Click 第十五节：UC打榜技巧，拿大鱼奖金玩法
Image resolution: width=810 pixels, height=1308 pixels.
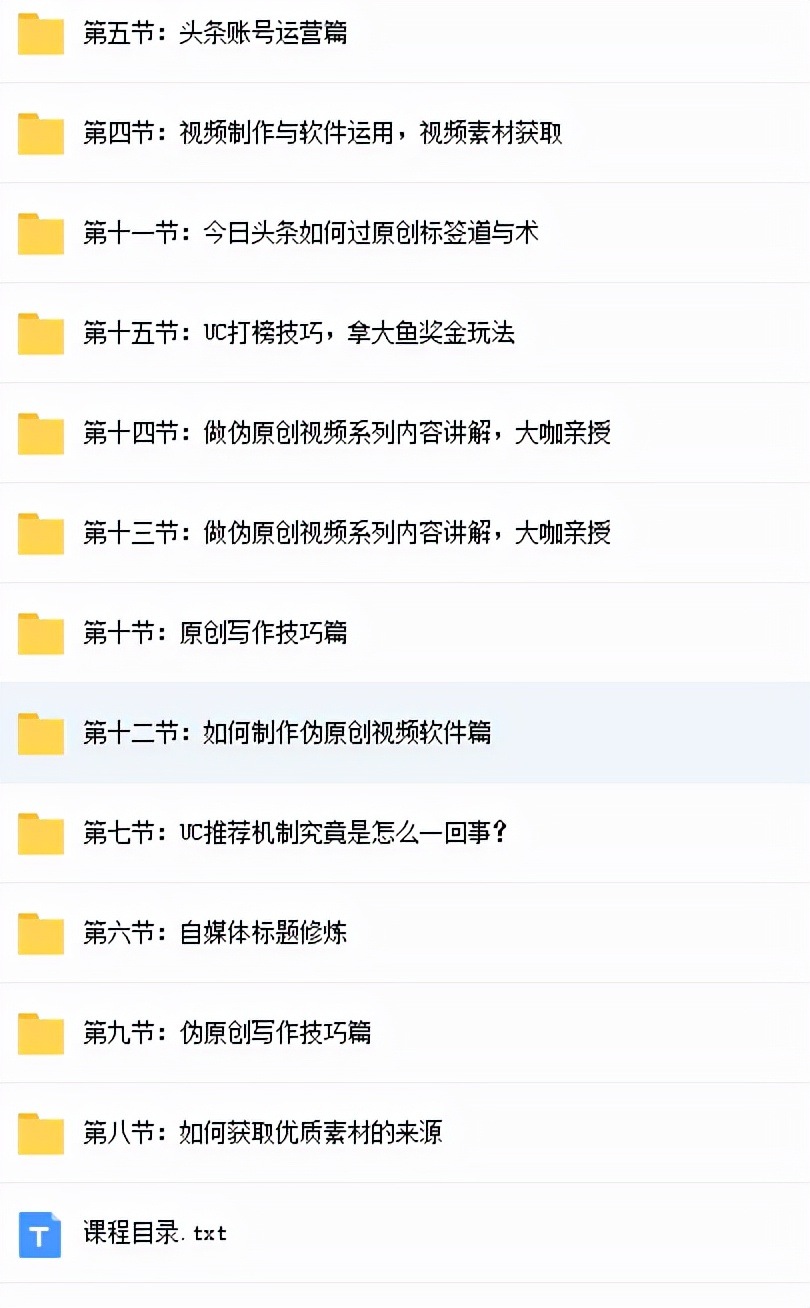[x=300, y=333]
